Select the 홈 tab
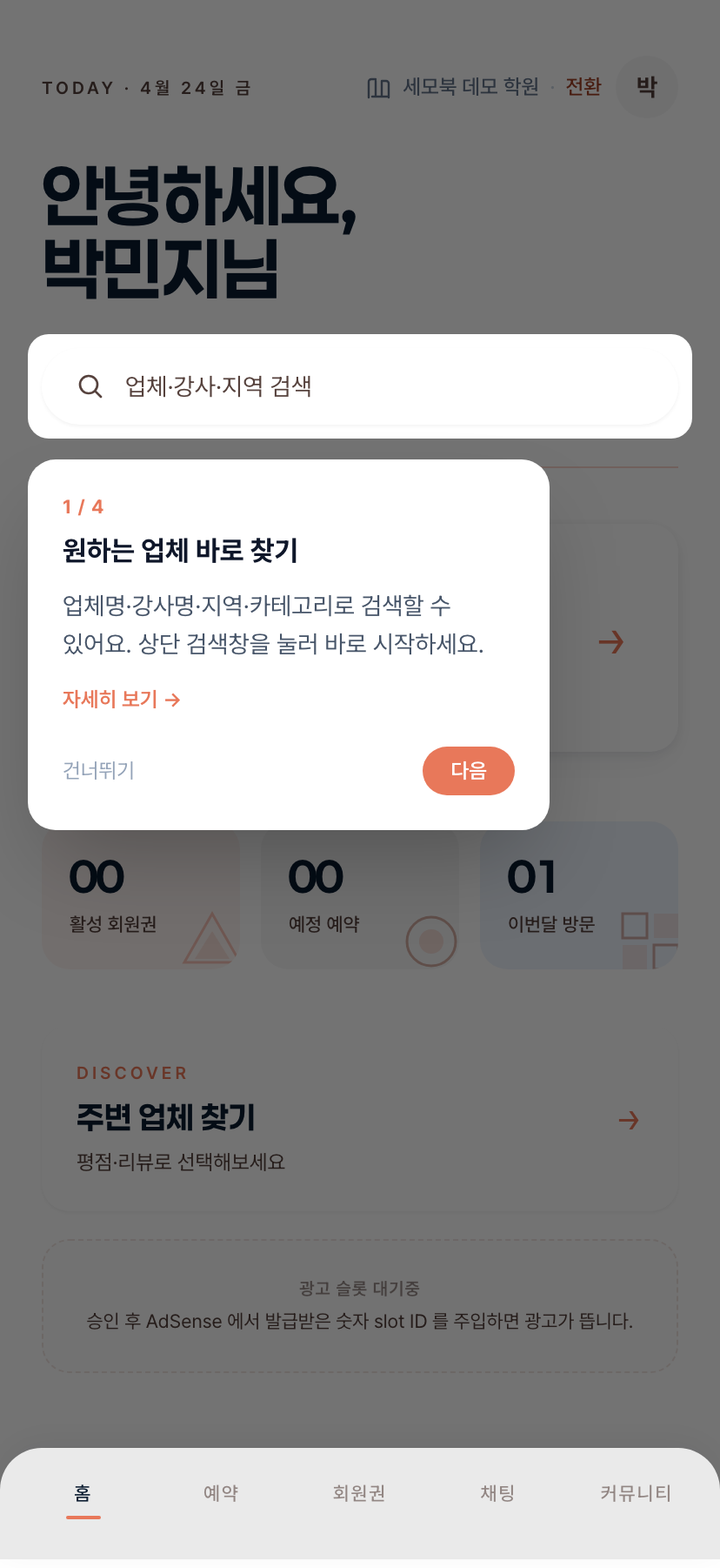 pyautogui.click(x=83, y=1493)
